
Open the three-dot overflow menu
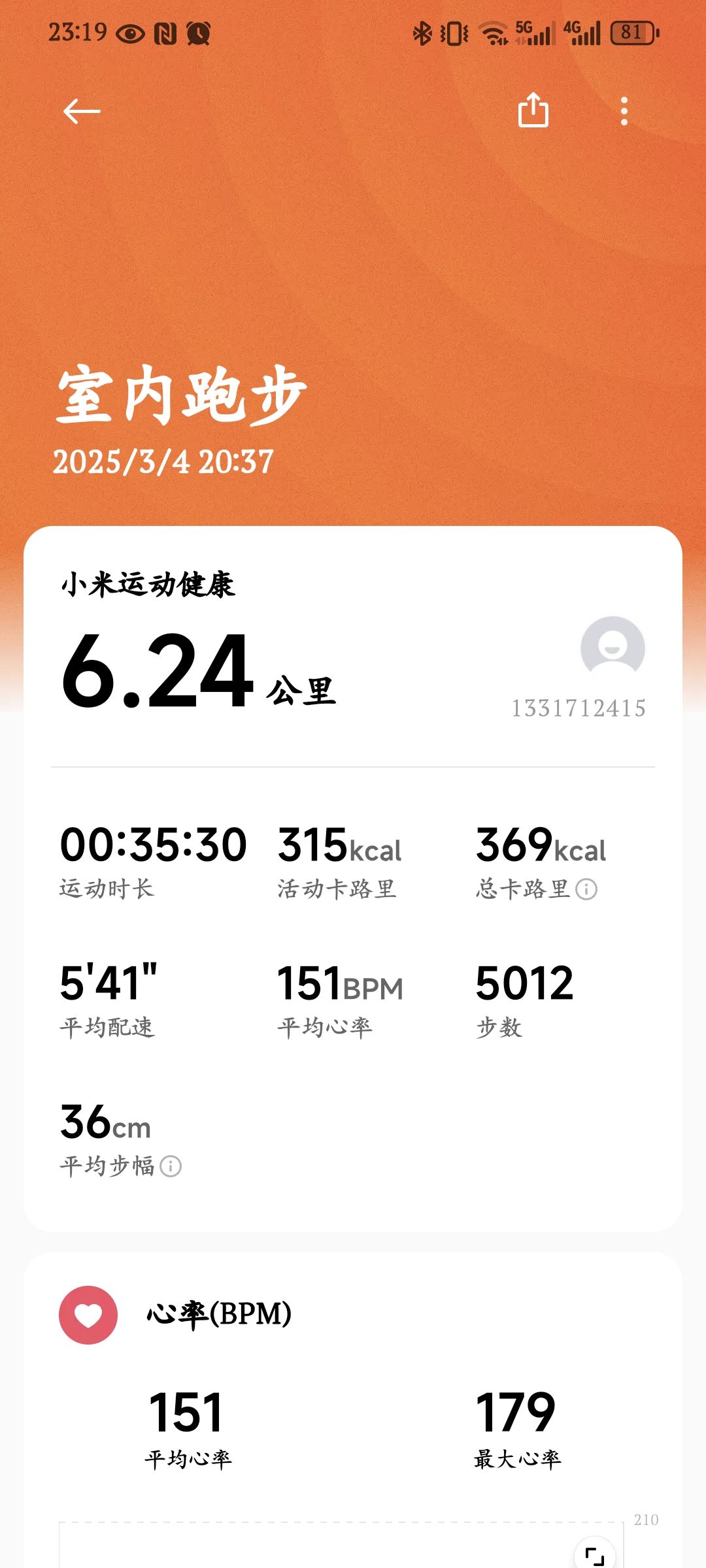[624, 111]
